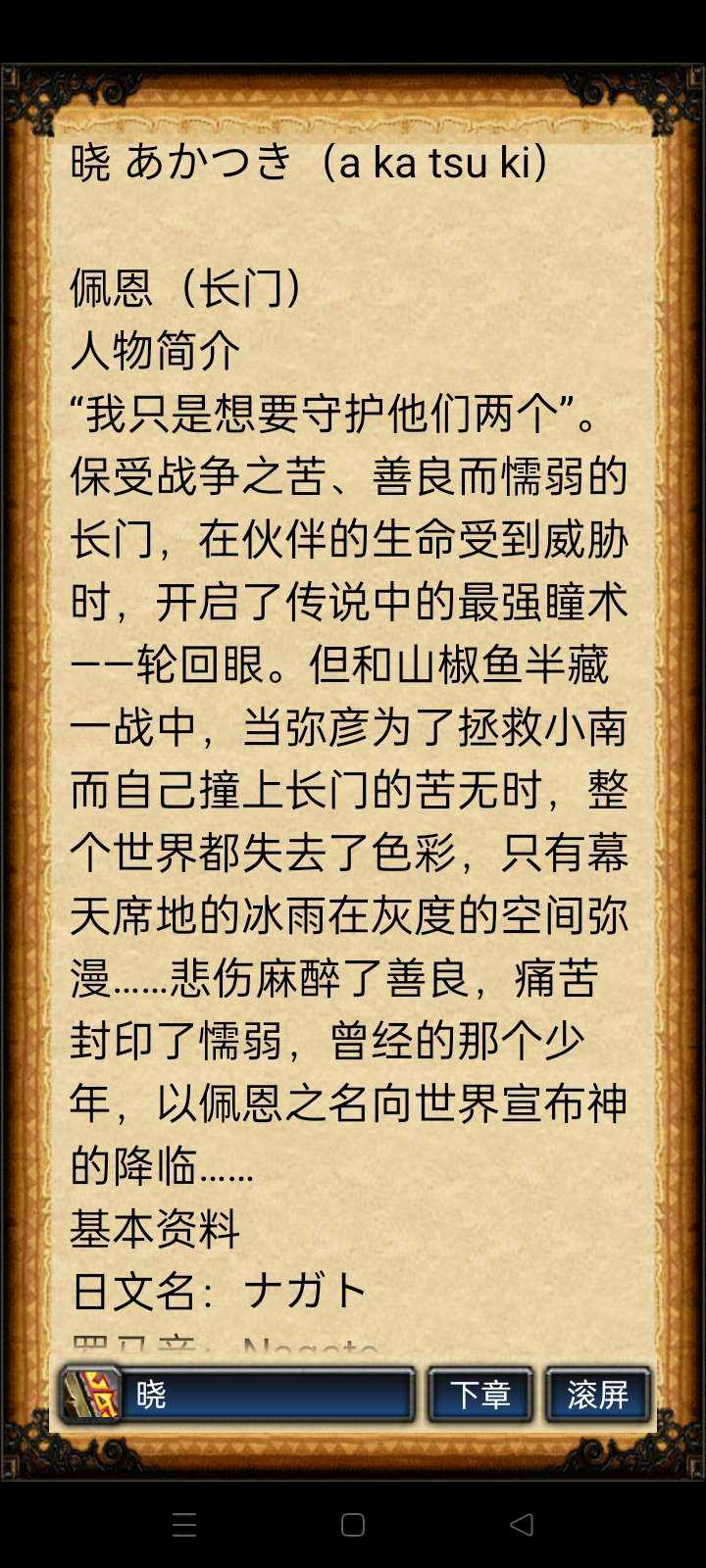
Task: Go to the next chapter with 下章
Action: click(x=480, y=1395)
